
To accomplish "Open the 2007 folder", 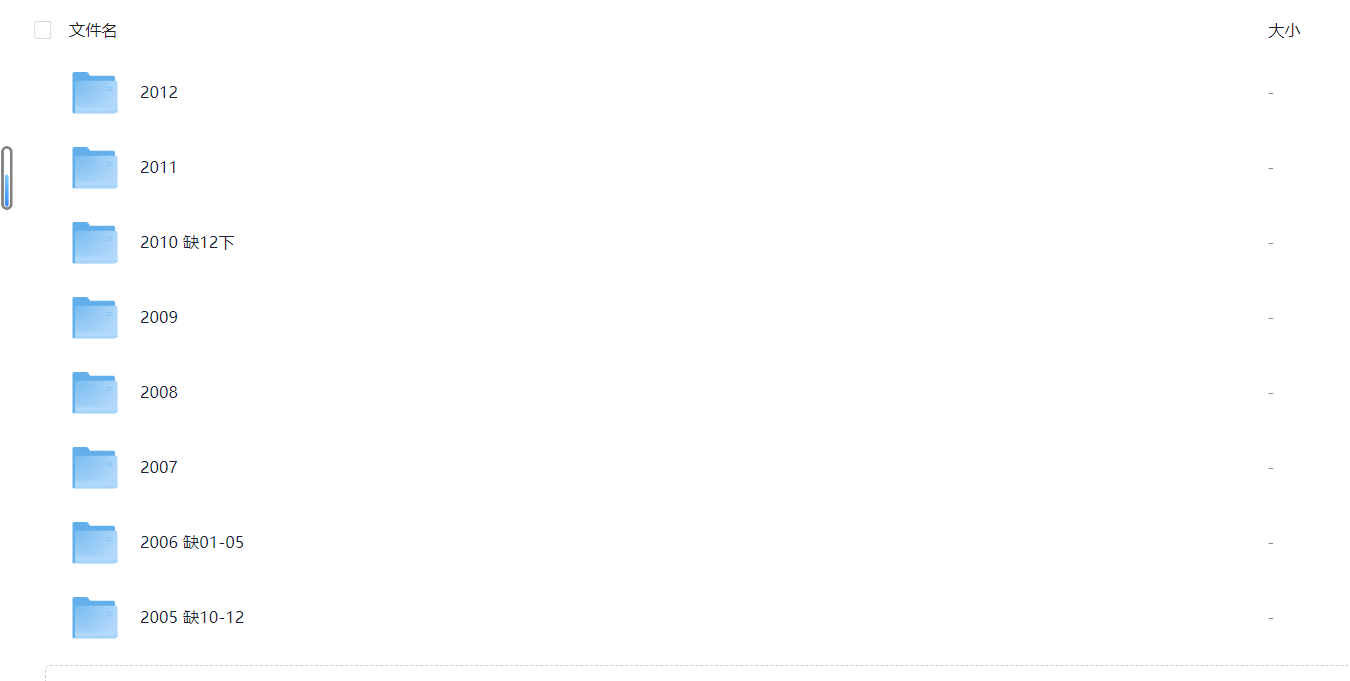I will [159, 467].
